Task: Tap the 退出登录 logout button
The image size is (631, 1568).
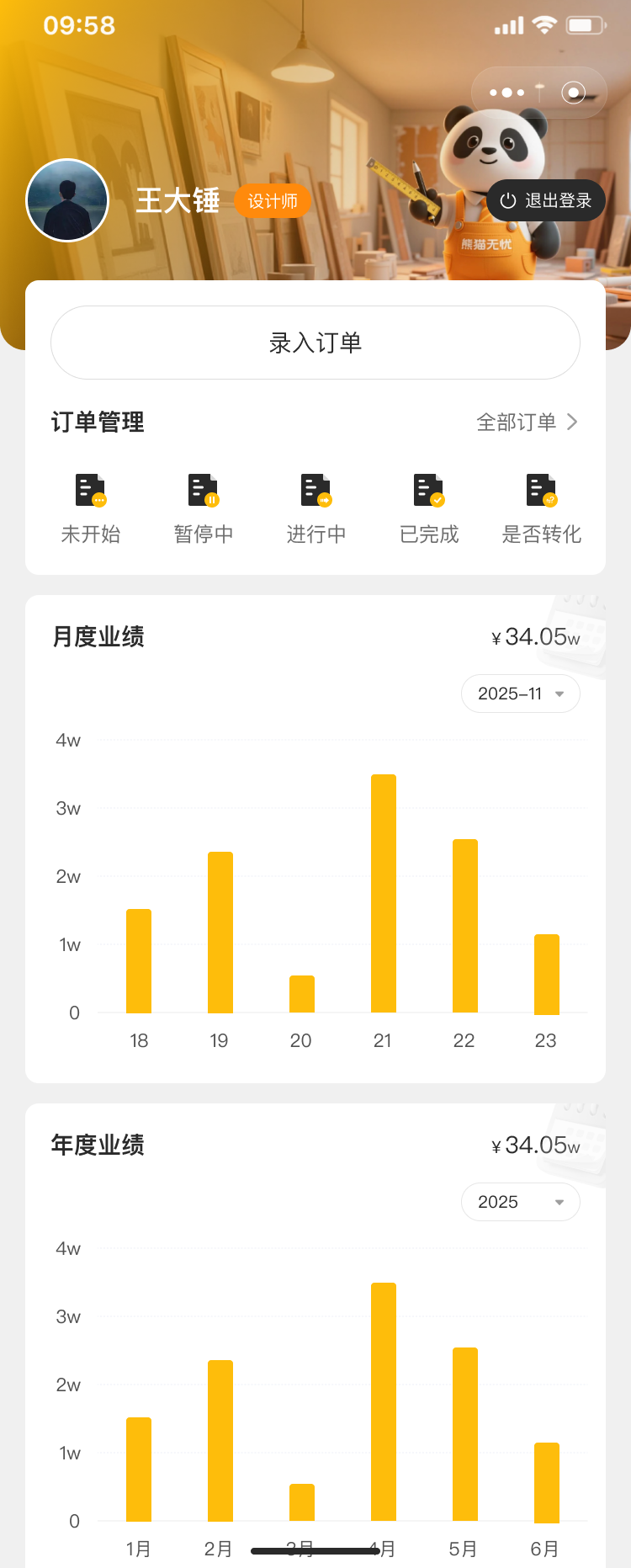Action: (546, 200)
